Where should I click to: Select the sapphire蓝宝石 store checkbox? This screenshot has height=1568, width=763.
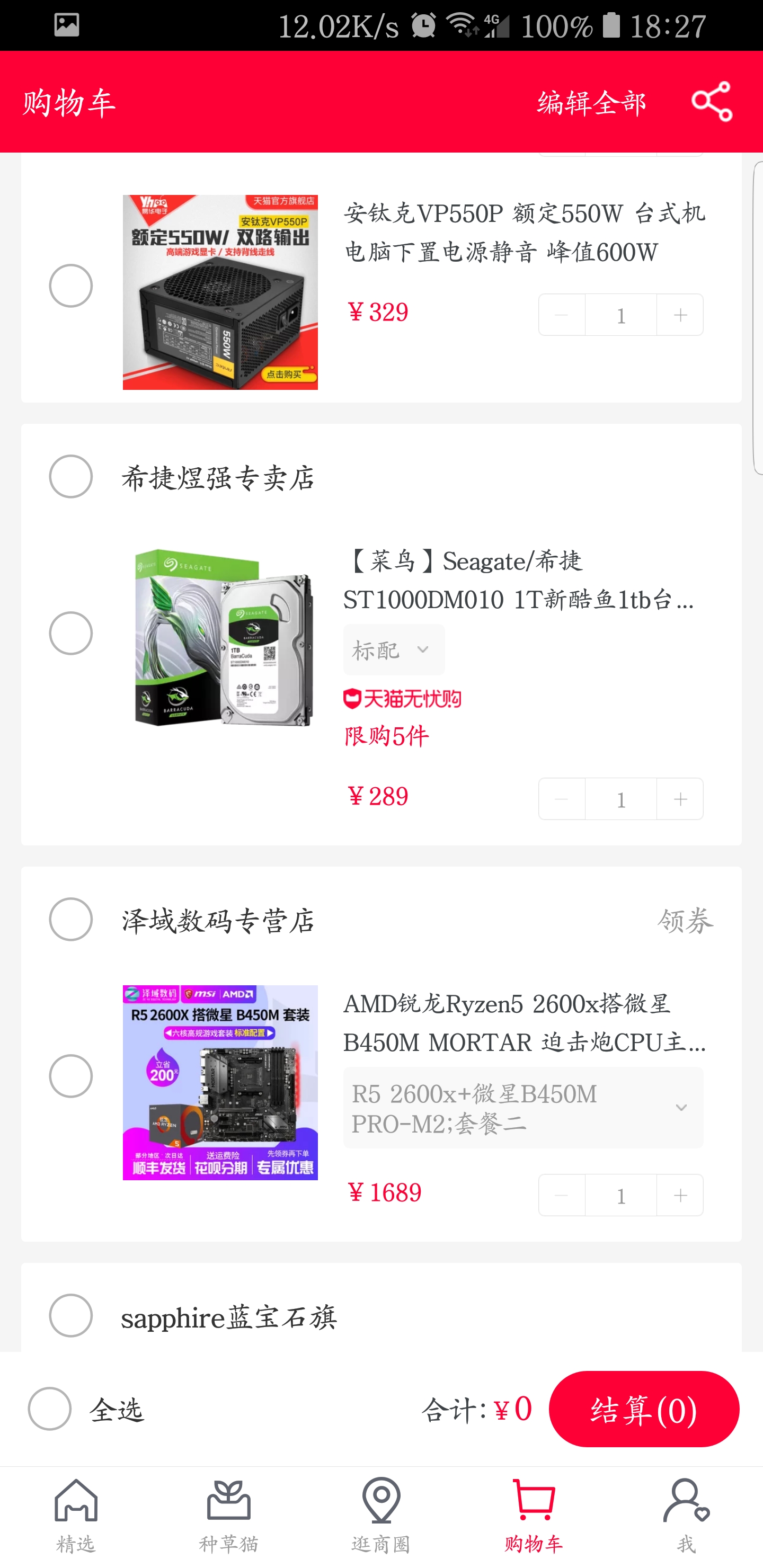(x=70, y=1315)
